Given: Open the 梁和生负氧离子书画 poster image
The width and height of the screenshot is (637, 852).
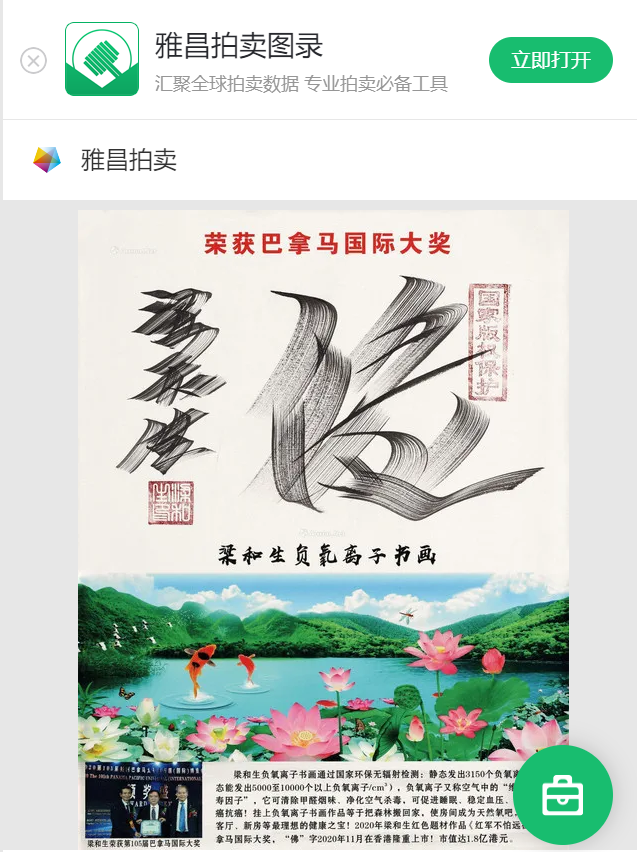Looking at the screenshot, I should tap(323, 480).
